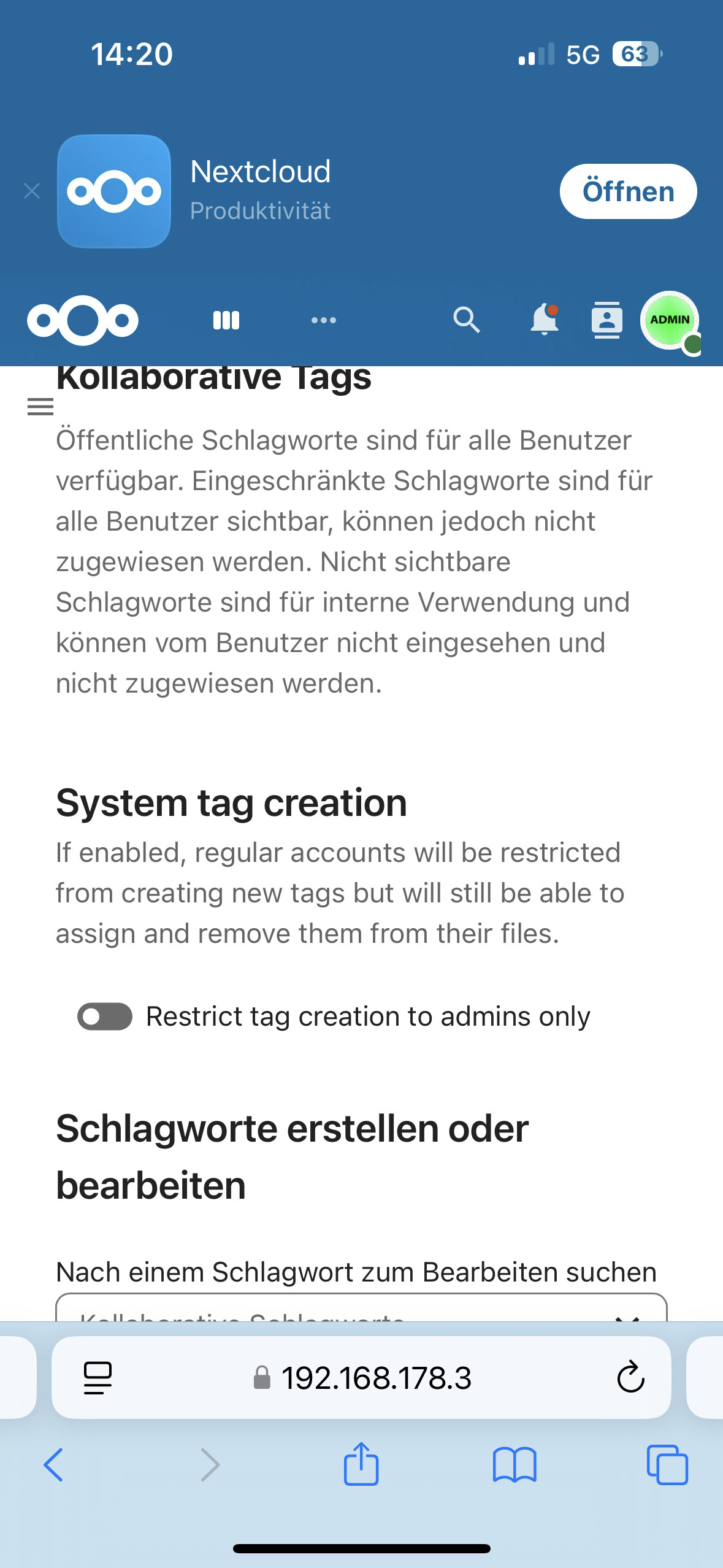Enable Restrict tag creation to admins only

coord(105,1017)
